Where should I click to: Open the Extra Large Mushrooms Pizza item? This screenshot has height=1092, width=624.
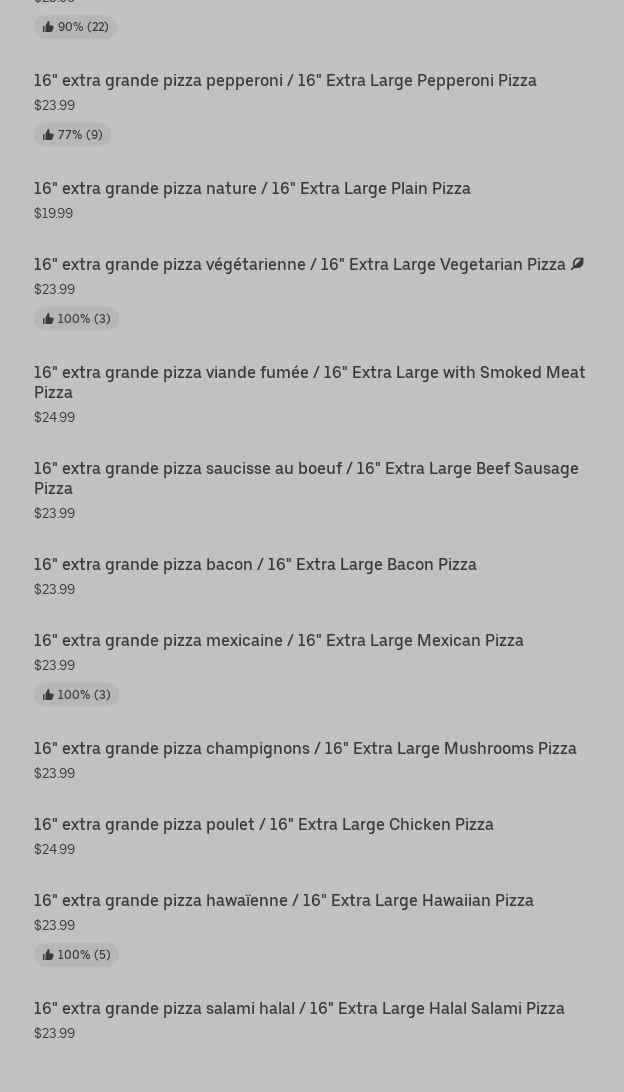pyautogui.click(x=305, y=749)
